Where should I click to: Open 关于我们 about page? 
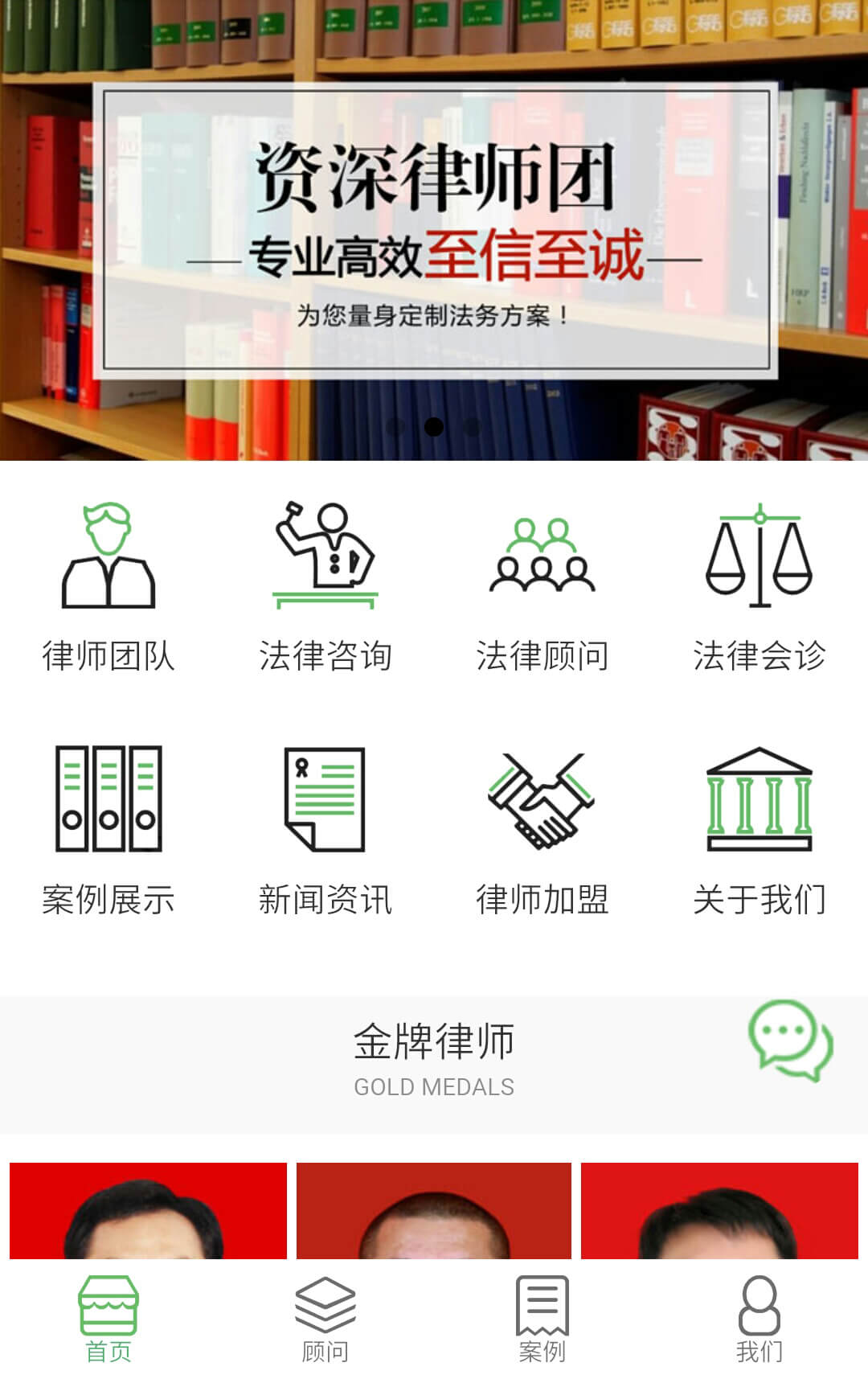(x=759, y=830)
